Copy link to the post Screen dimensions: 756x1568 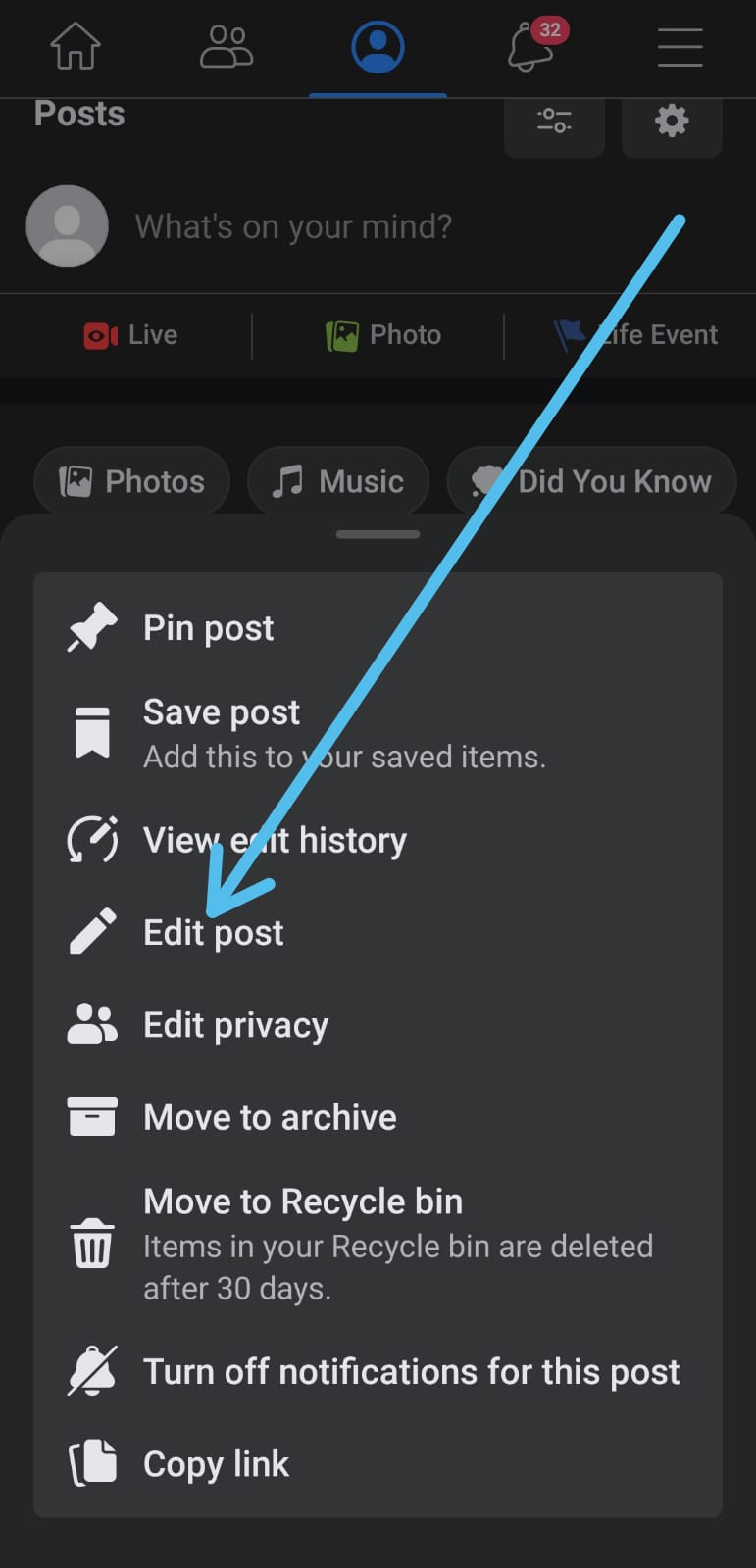click(x=378, y=1463)
